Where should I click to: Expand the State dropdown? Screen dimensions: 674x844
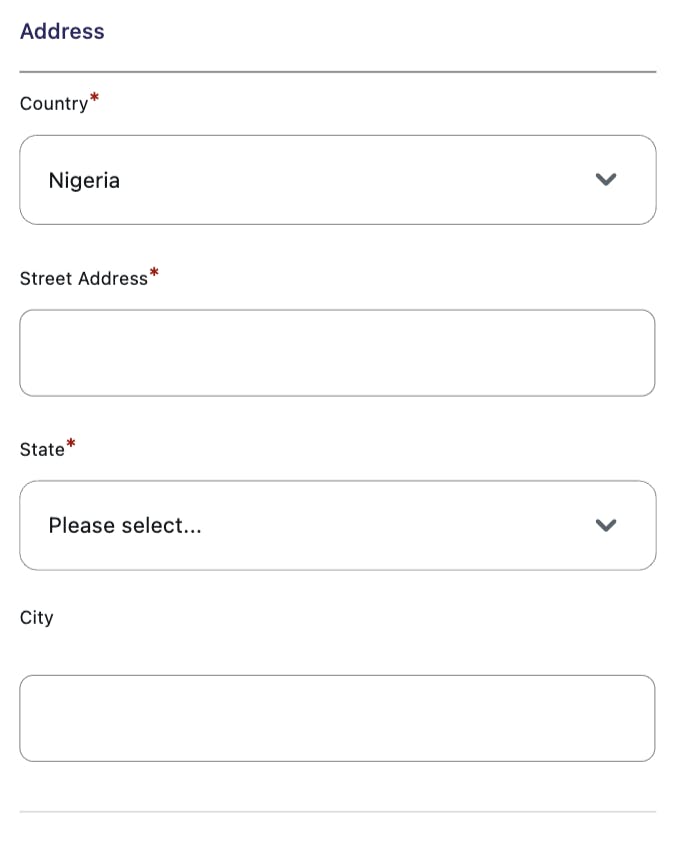(337, 525)
